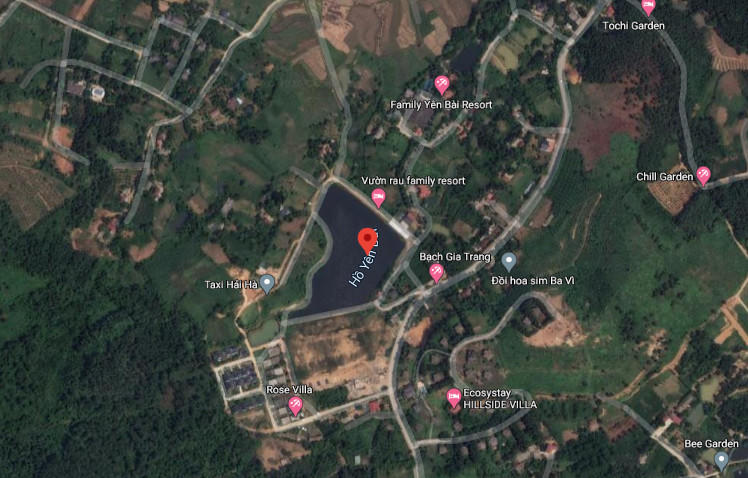Open the Rose Villa pin
This screenshot has width=748, height=478.
coord(295,405)
